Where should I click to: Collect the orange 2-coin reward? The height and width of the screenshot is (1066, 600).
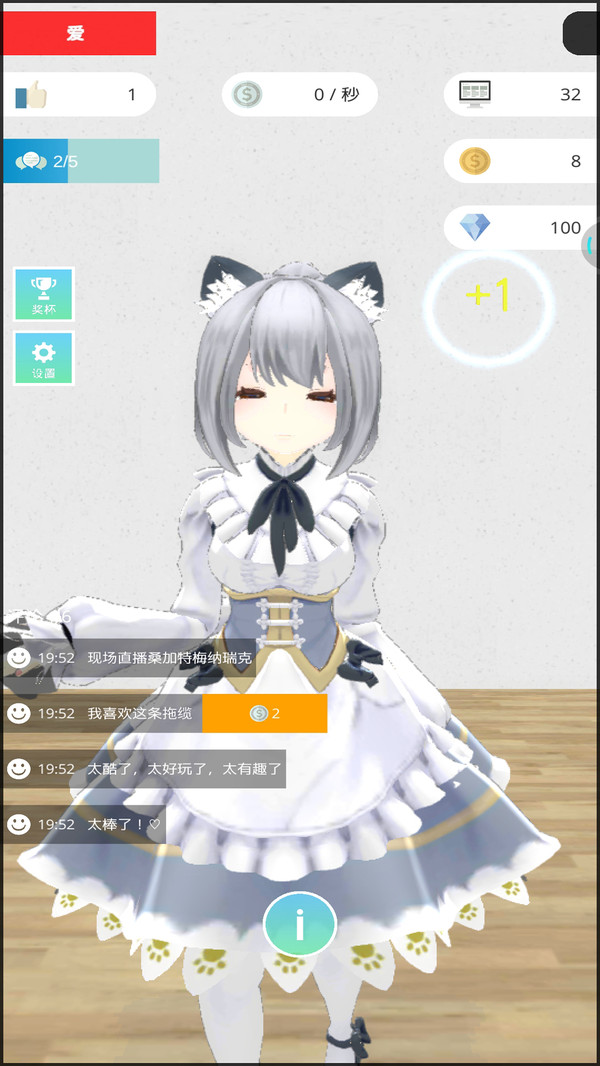click(265, 713)
